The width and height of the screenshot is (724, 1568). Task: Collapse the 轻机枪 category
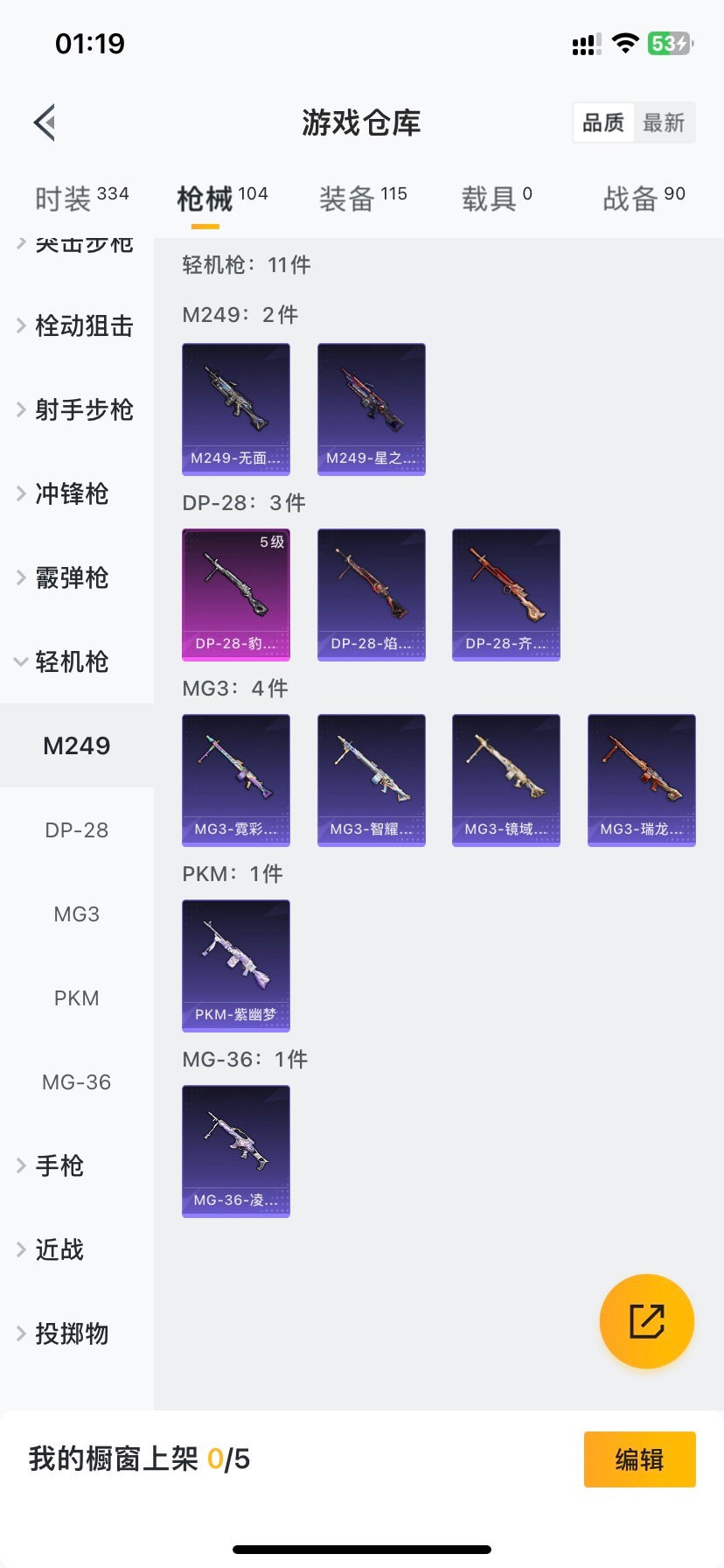click(x=77, y=662)
